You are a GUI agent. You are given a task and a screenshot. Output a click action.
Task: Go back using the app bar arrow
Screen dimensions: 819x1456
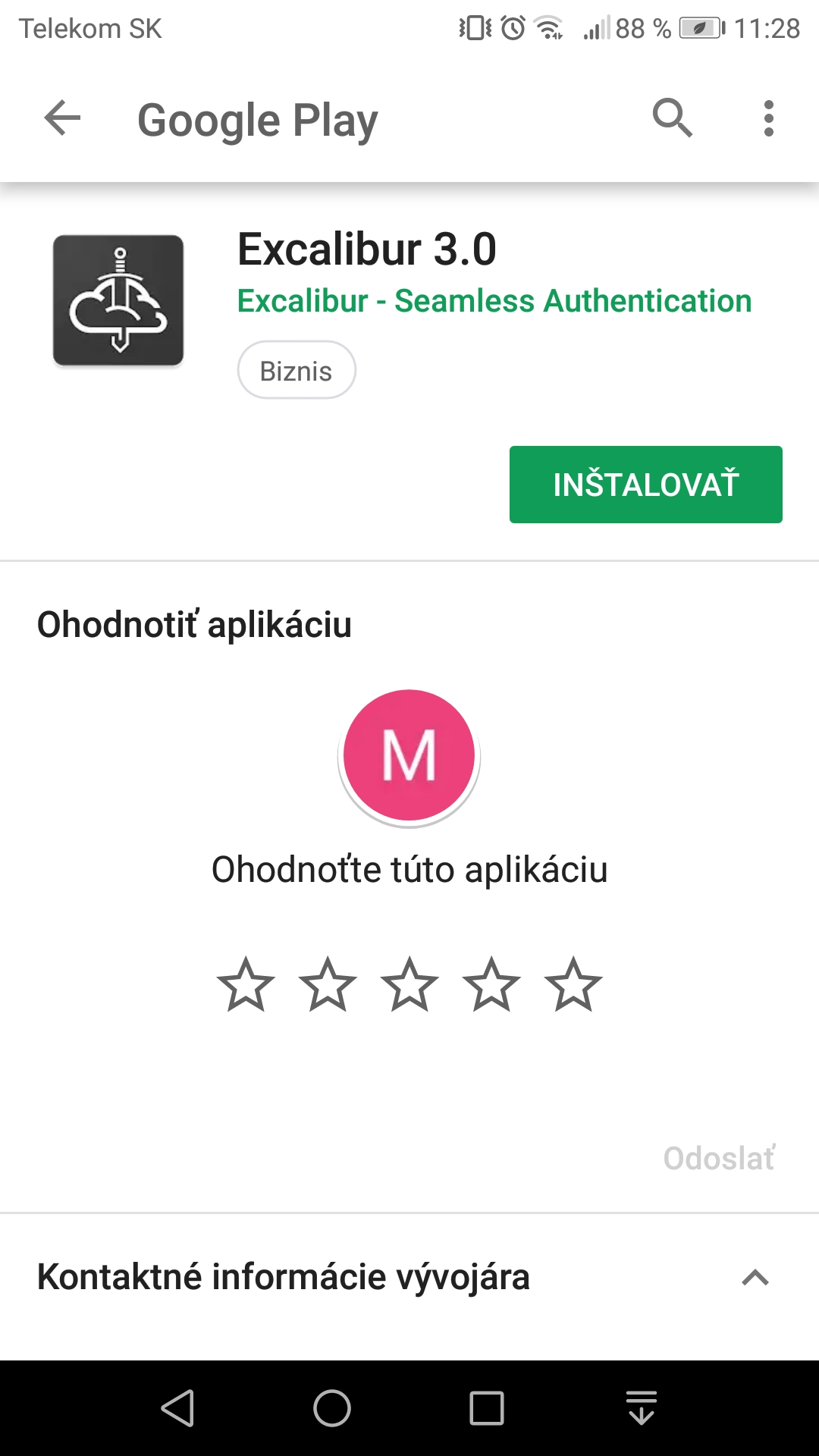pyautogui.click(x=62, y=118)
